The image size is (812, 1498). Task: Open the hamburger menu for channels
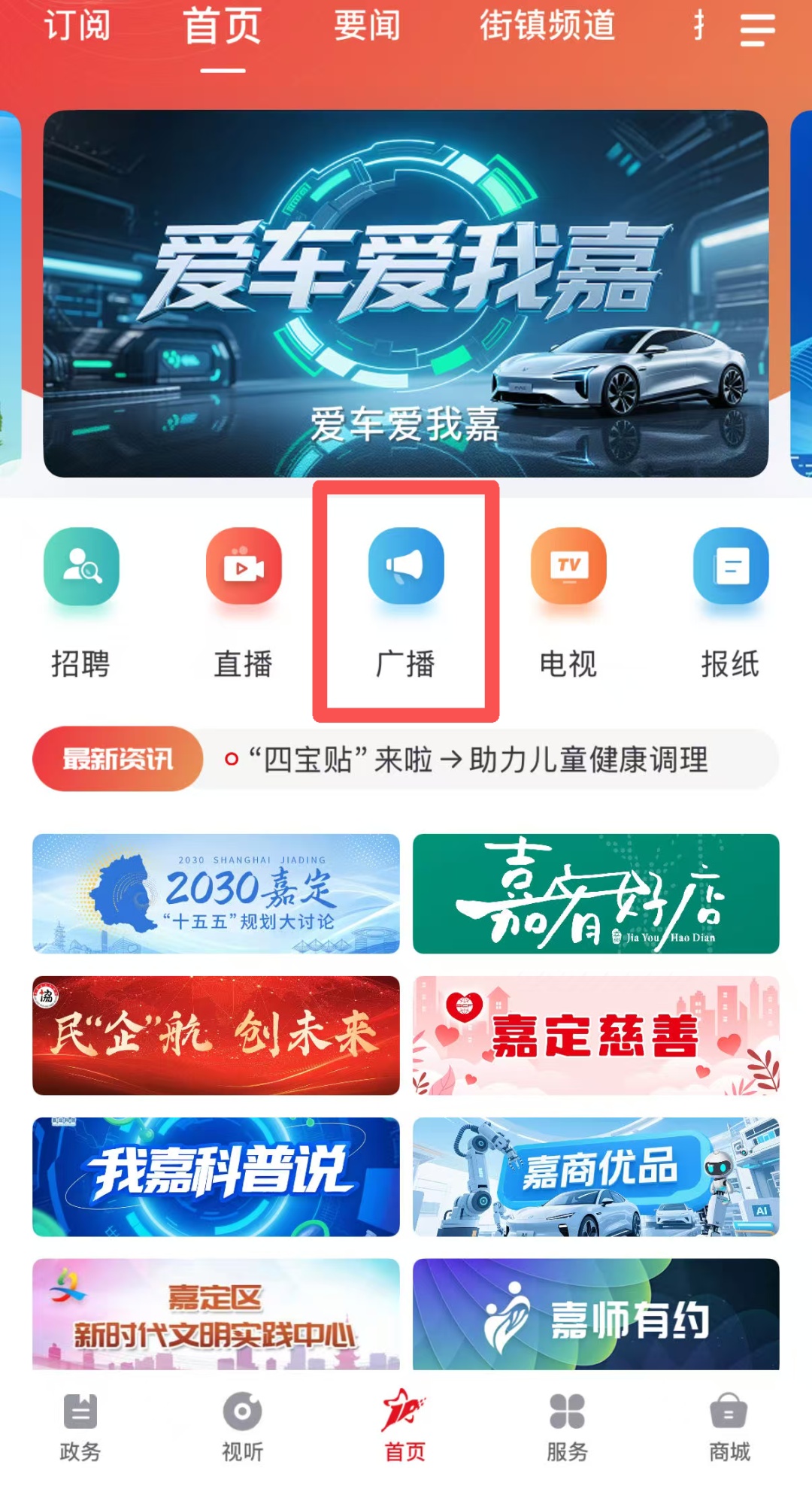point(757,30)
